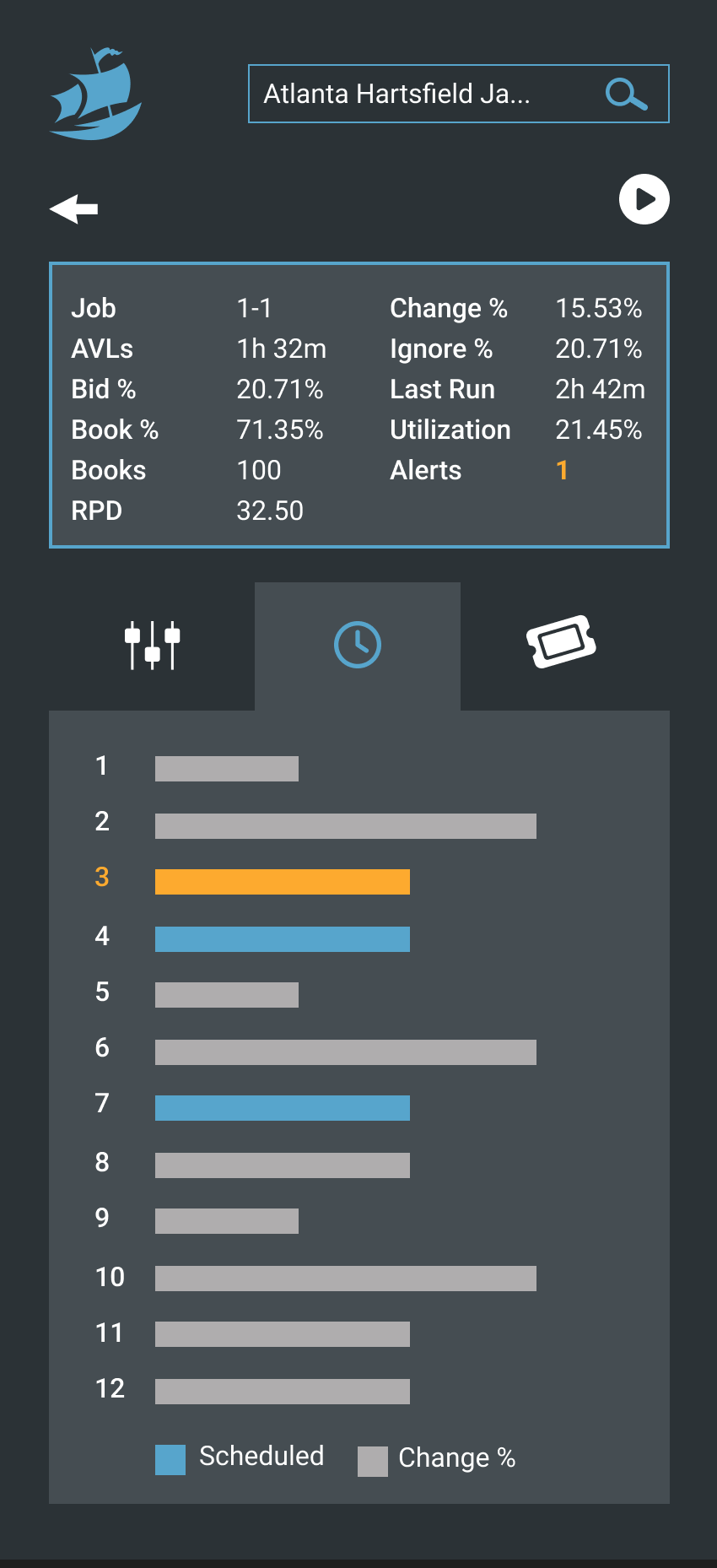Screen dimensions: 717x1568
Task: Choose the blue bar in row 7
Action: (x=283, y=1108)
